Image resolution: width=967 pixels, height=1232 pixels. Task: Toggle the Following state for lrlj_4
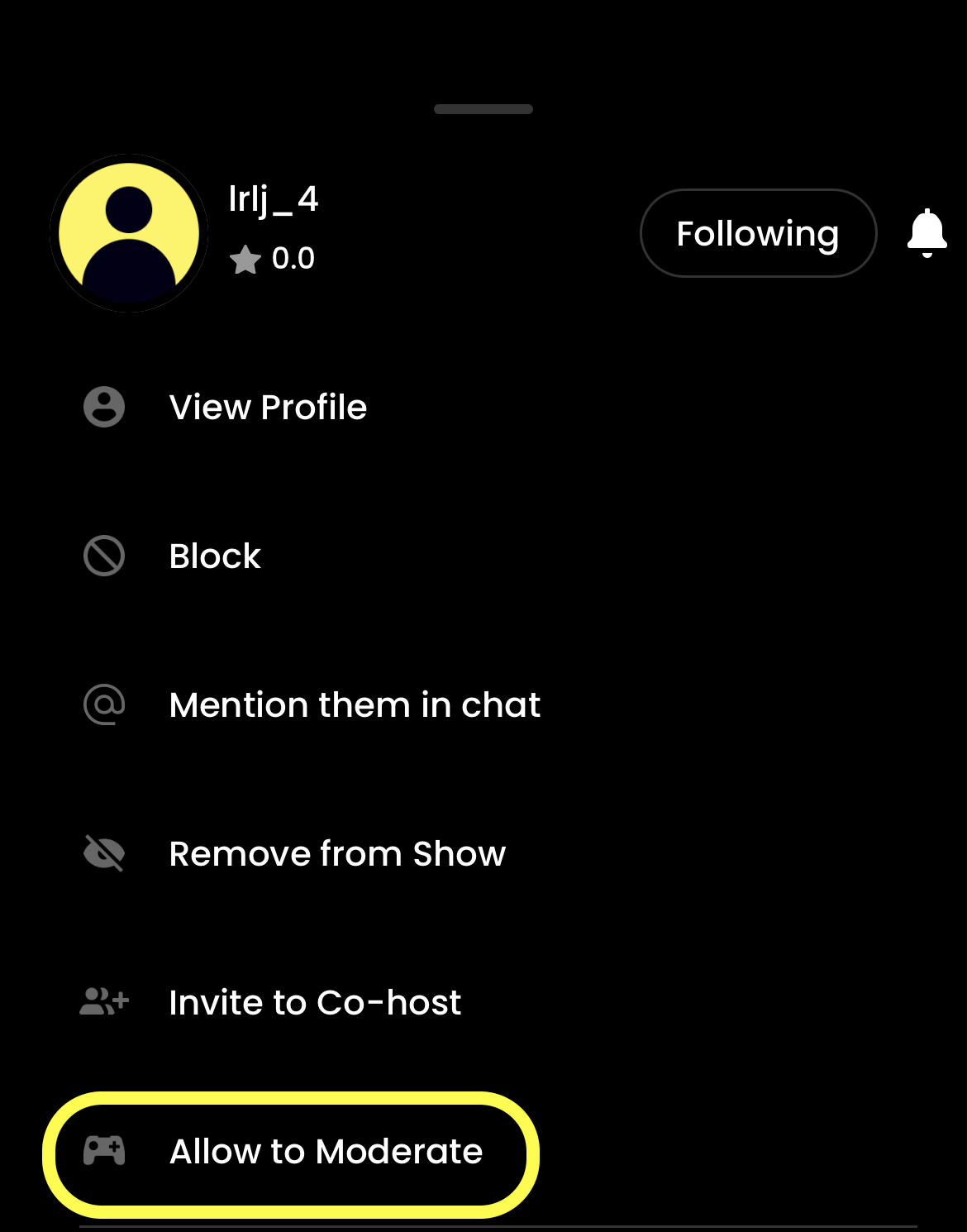click(757, 232)
